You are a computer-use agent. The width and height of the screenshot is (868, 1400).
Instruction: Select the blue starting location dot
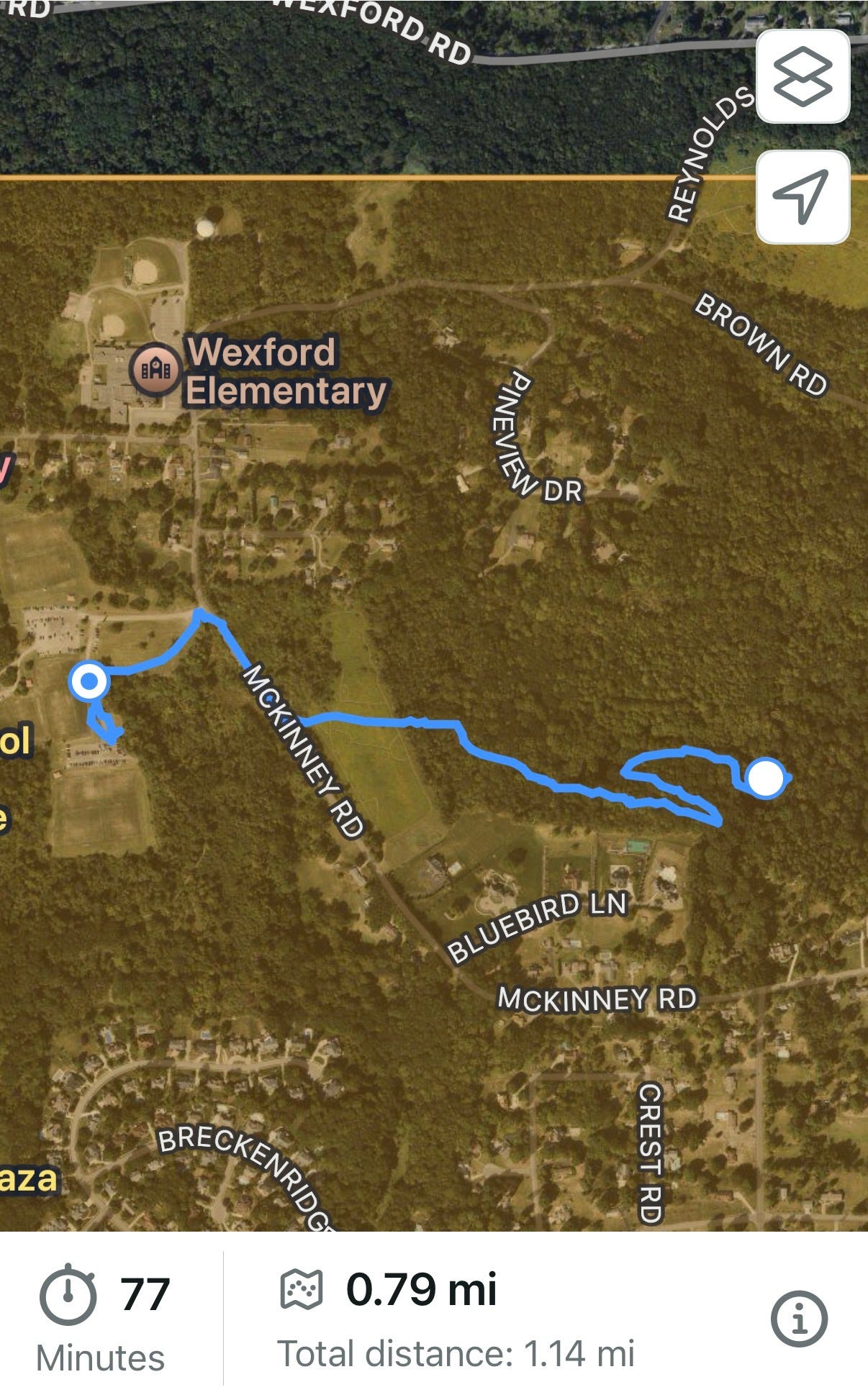89,681
